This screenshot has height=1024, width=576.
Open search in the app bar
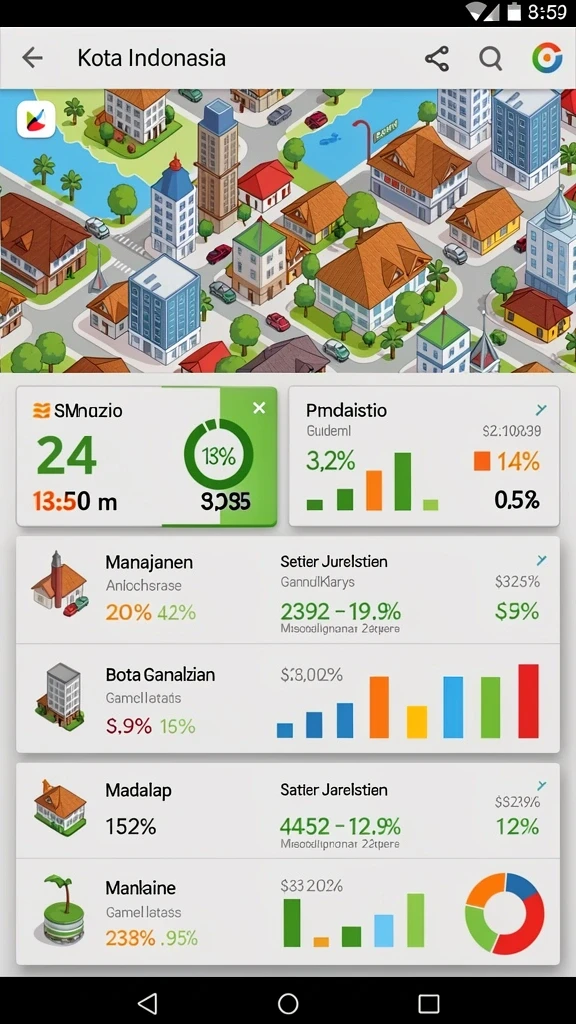coord(490,59)
